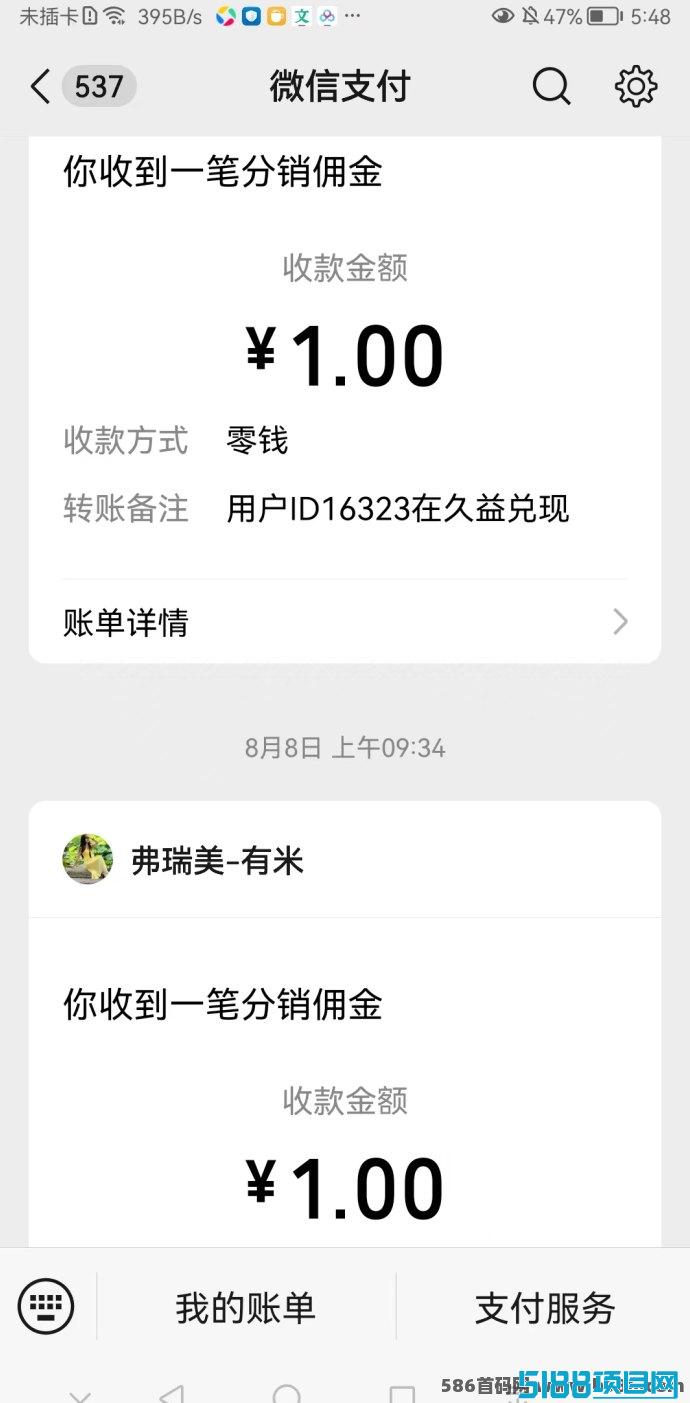Open 支付服务 menu
This screenshot has width=690, height=1403.
click(544, 1307)
